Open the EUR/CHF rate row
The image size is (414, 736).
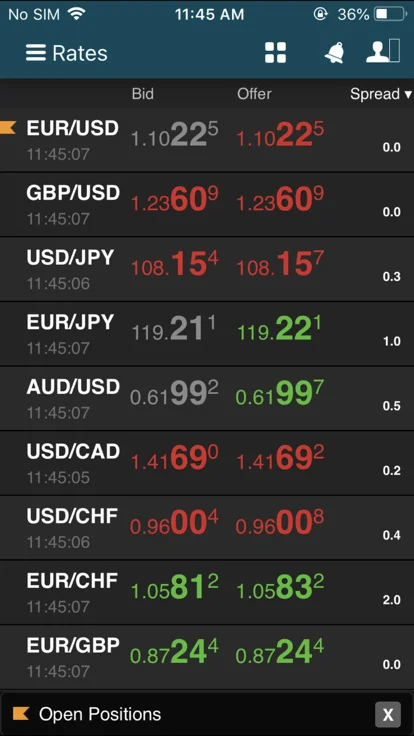coord(207,592)
